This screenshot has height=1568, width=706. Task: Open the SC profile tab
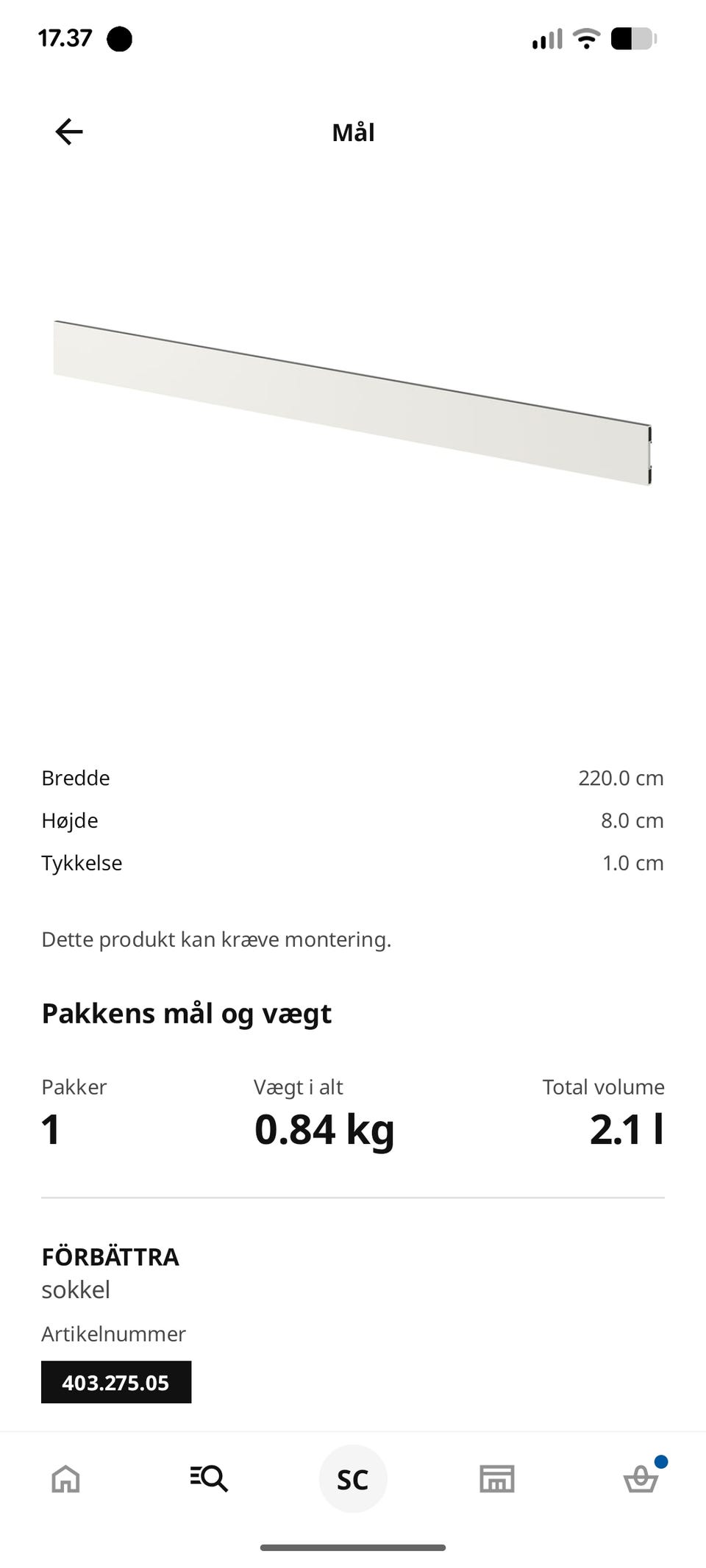coord(352,1479)
